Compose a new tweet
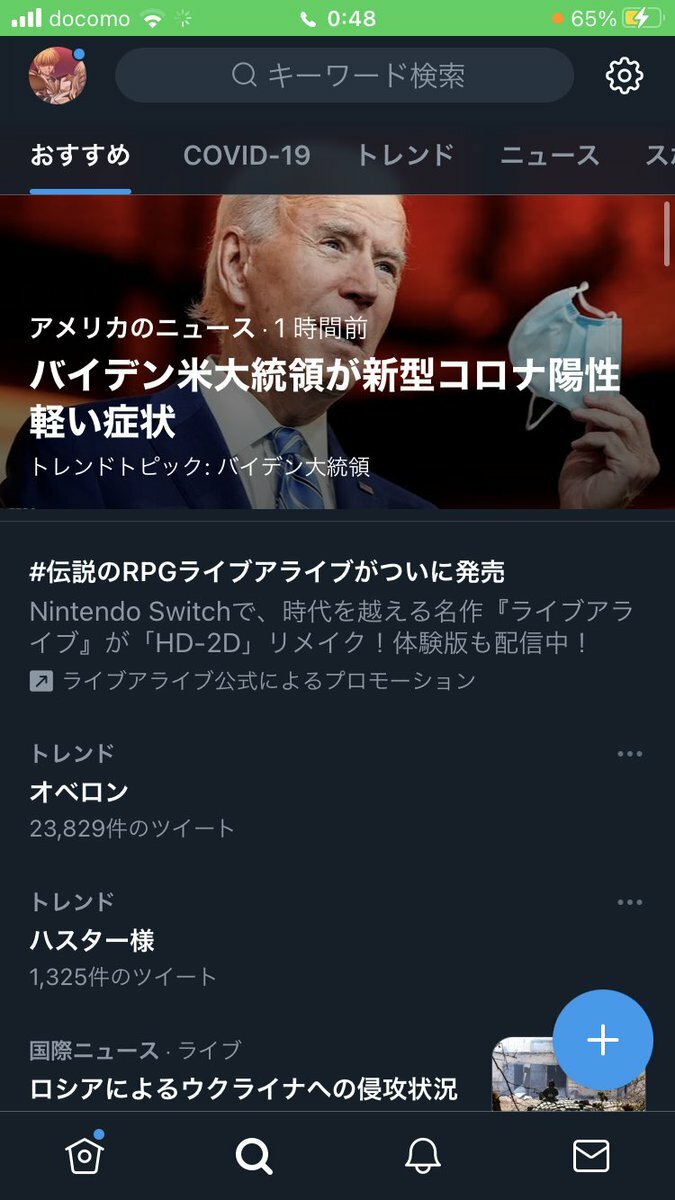Viewport: 675px width, 1200px height. point(602,1040)
